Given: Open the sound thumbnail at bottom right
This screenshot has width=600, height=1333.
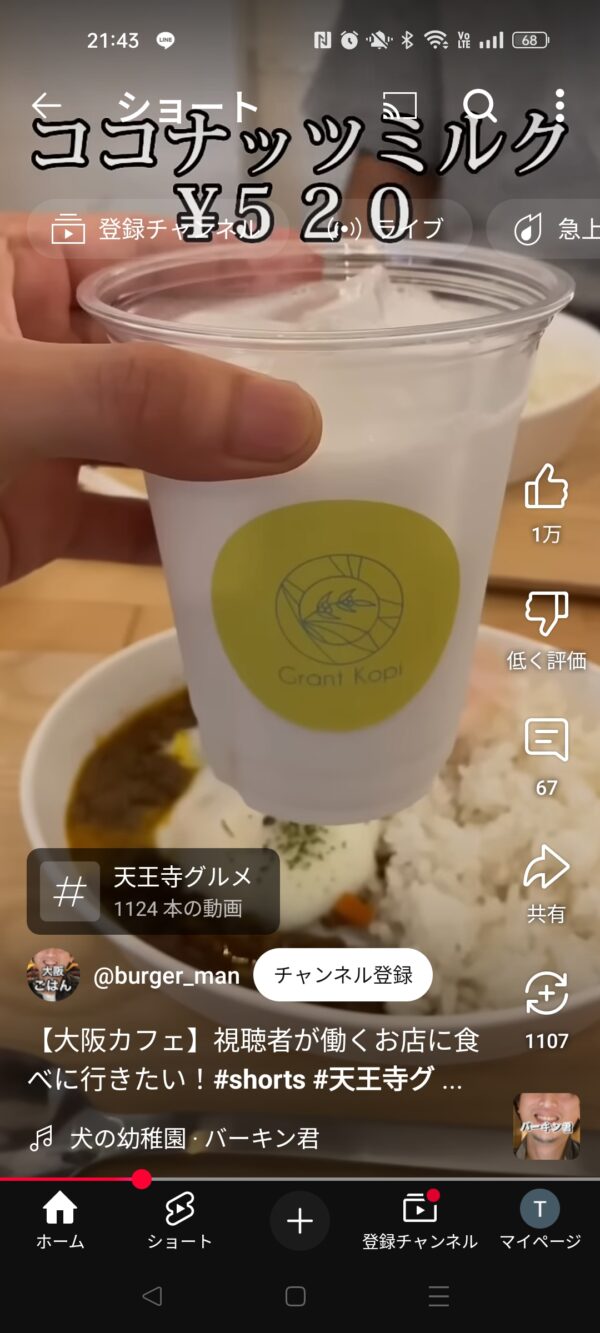Looking at the screenshot, I should [x=547, y=1126].
